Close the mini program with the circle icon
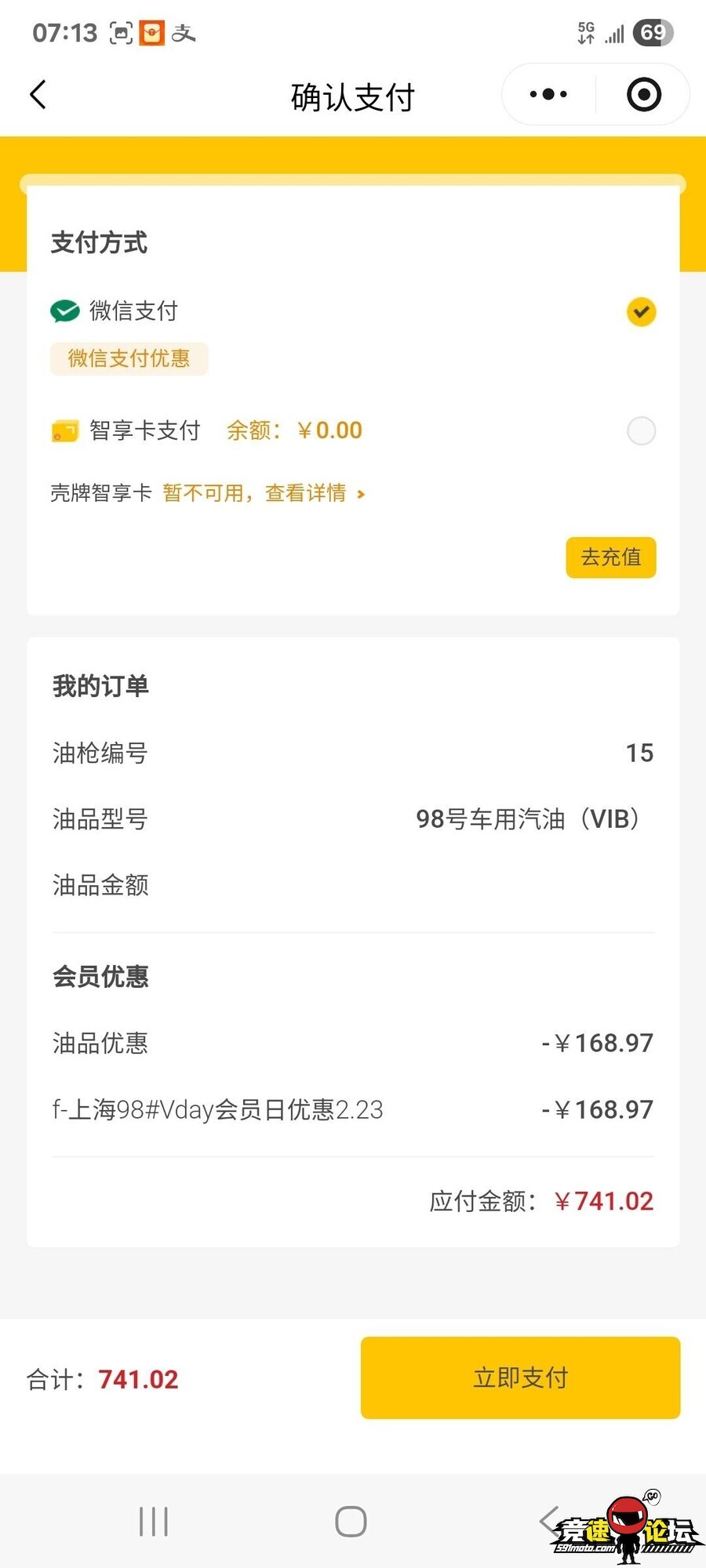Image resolution: width=706 pixels, height=1568 pixels. [644, 95]
